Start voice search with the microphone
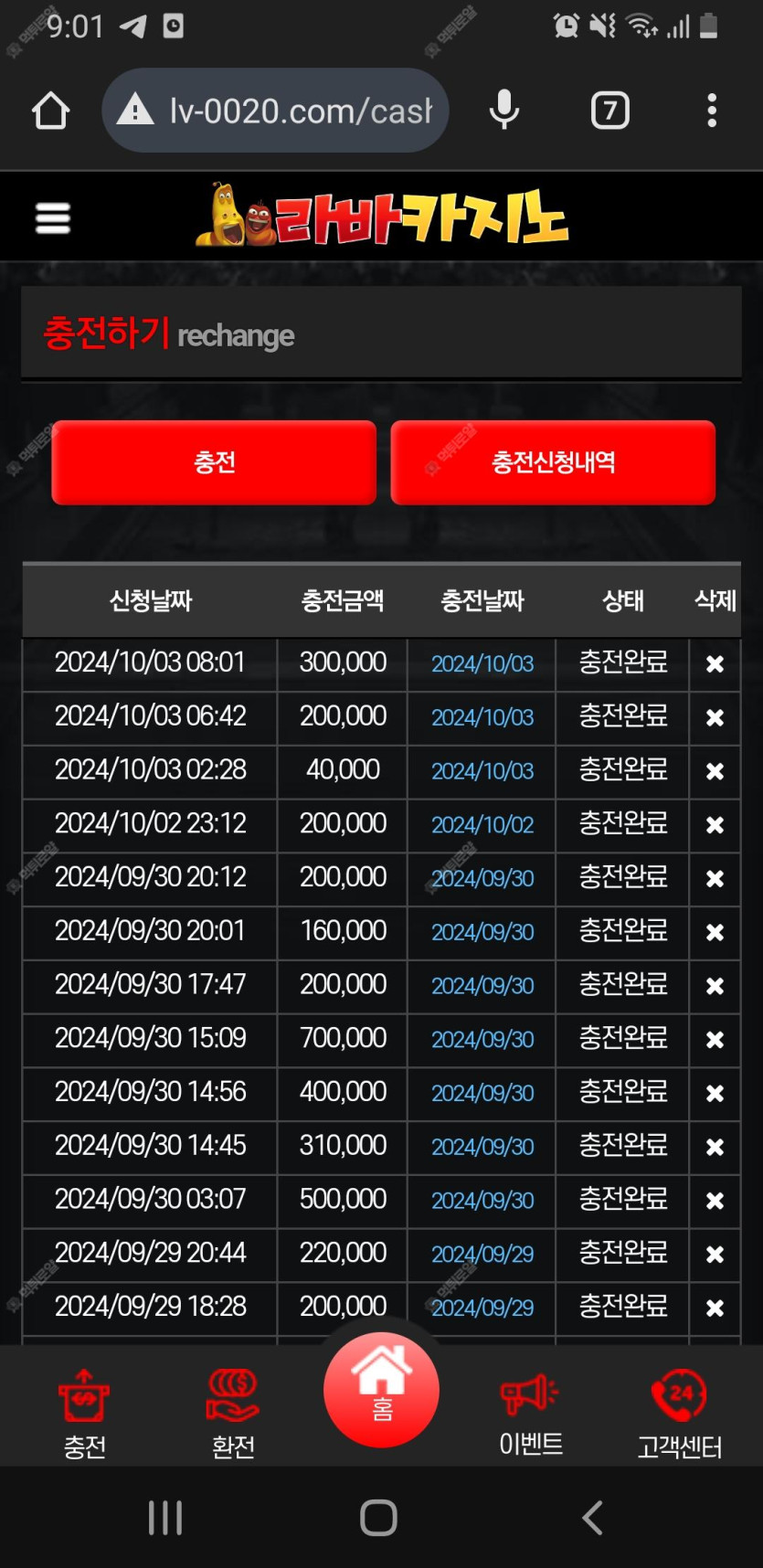Viewport: 763px width, 1568px height. (x=503, y=111)
